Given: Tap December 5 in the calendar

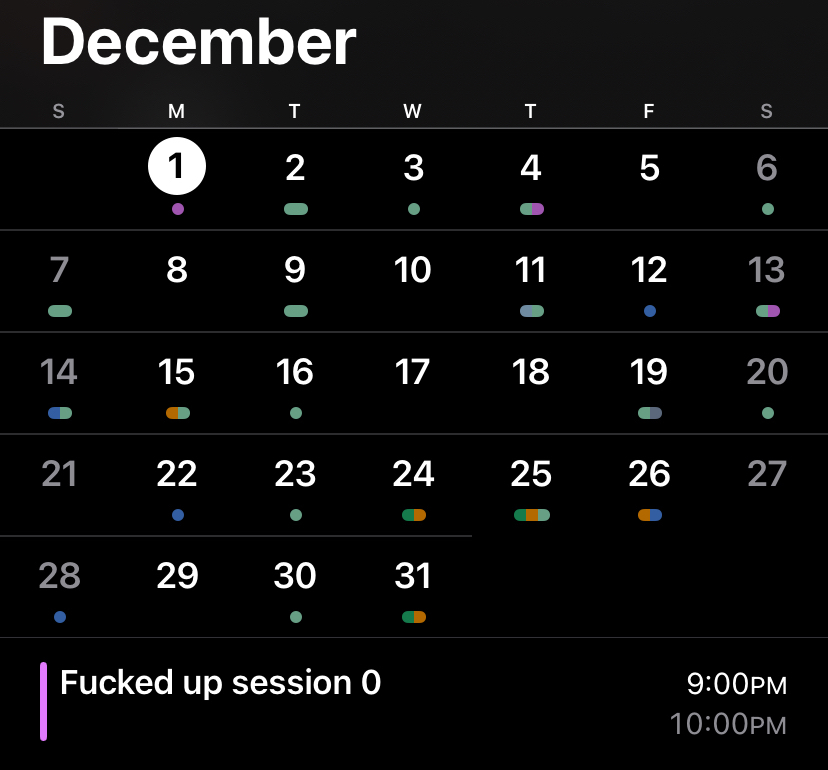Looking at the screenshot, I should (649, 168).
